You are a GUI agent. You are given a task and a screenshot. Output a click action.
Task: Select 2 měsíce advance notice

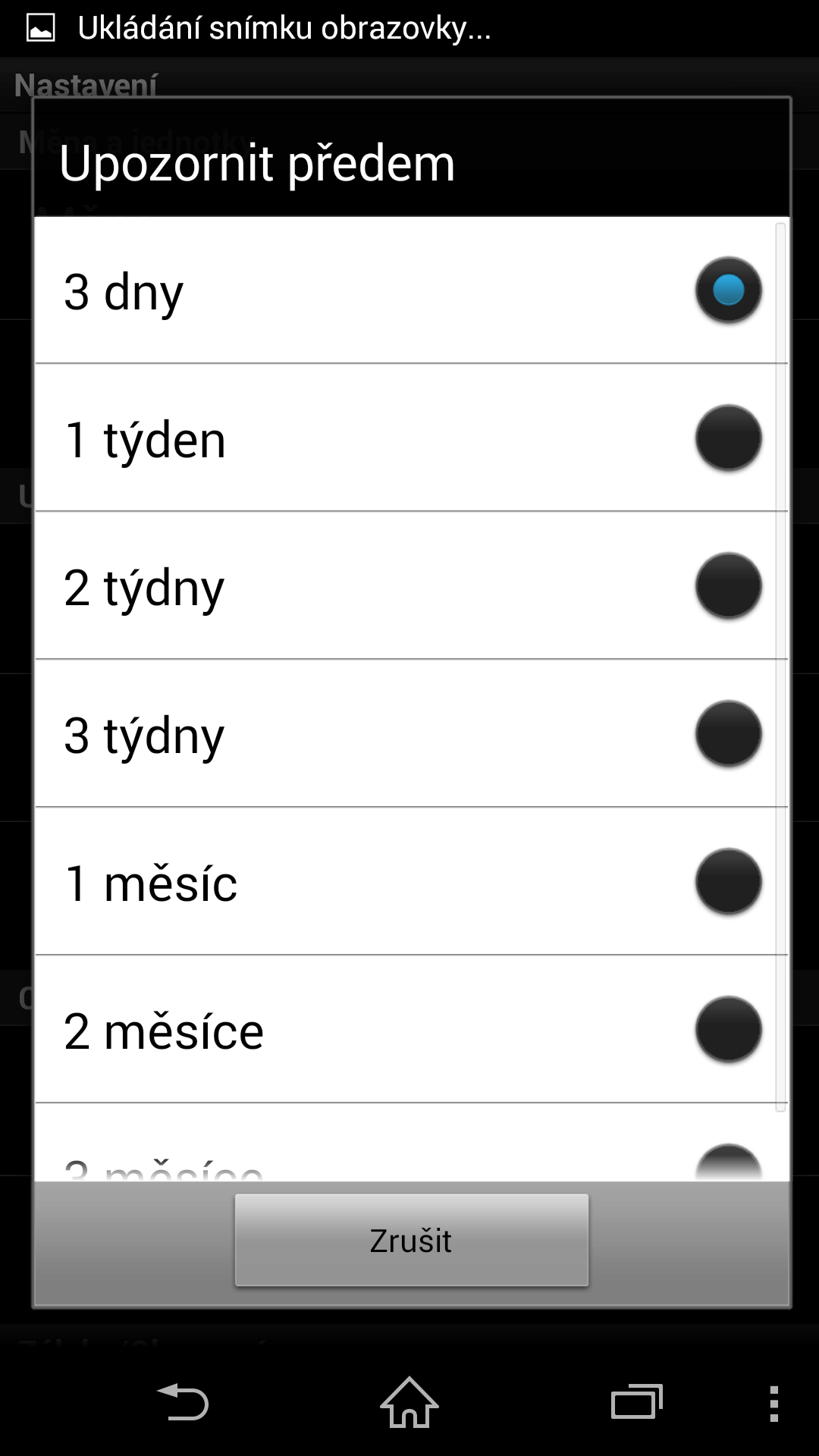pyautogui.click(x=411, y=1029)
